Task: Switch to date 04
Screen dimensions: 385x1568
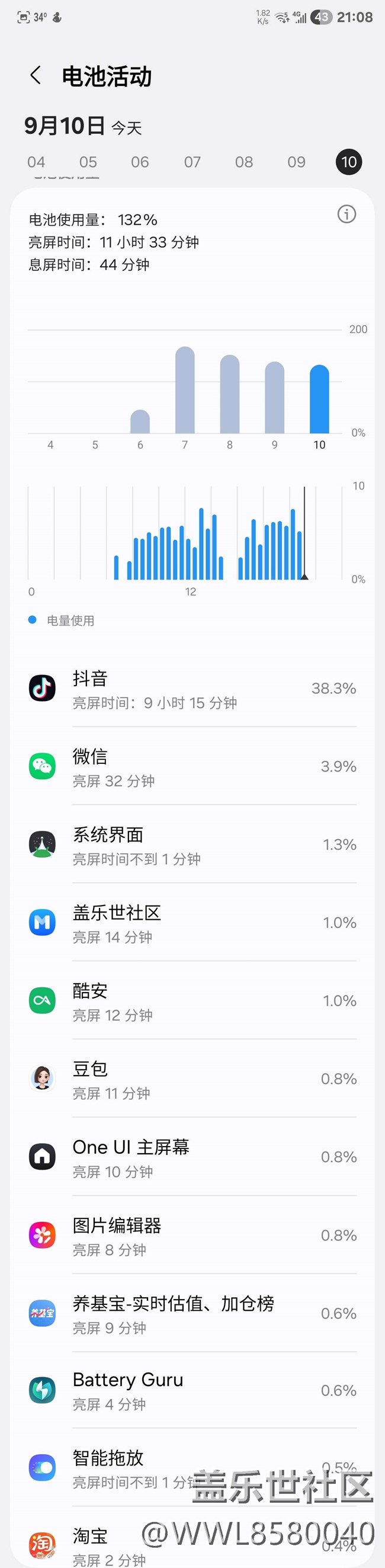Action: click(x=36, y=162)
